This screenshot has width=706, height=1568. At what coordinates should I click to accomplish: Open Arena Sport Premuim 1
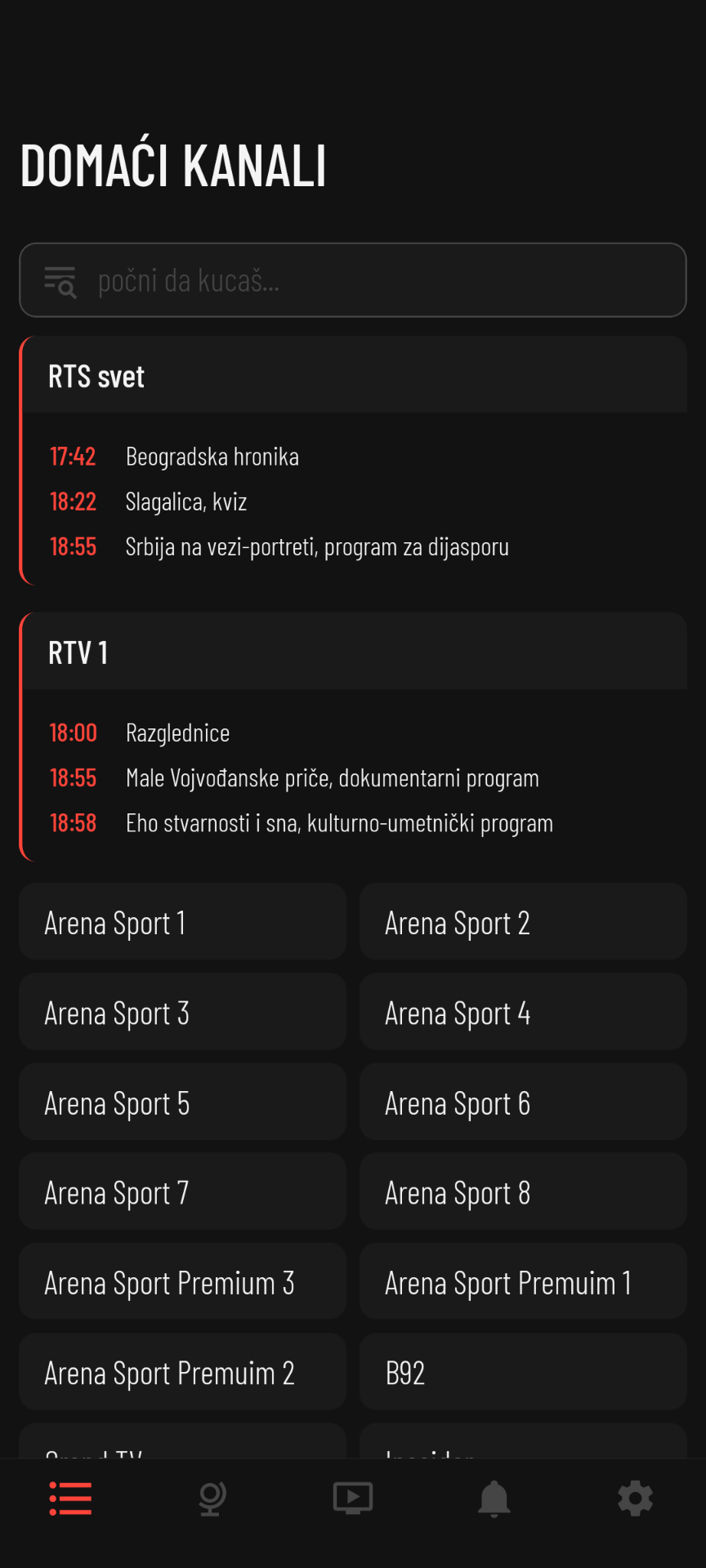coord(523,1281)
